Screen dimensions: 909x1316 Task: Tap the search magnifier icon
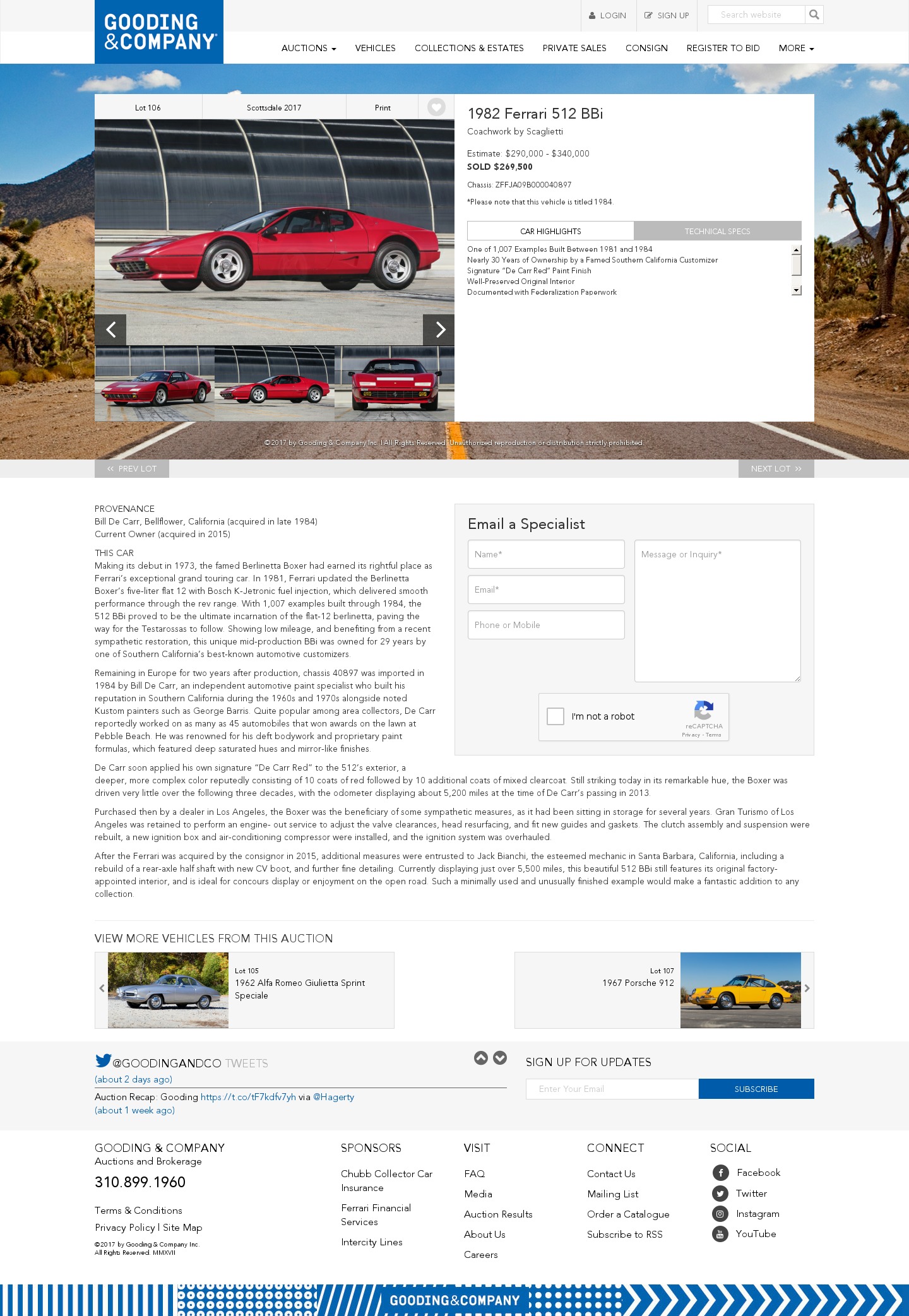[x=814, y=15]
